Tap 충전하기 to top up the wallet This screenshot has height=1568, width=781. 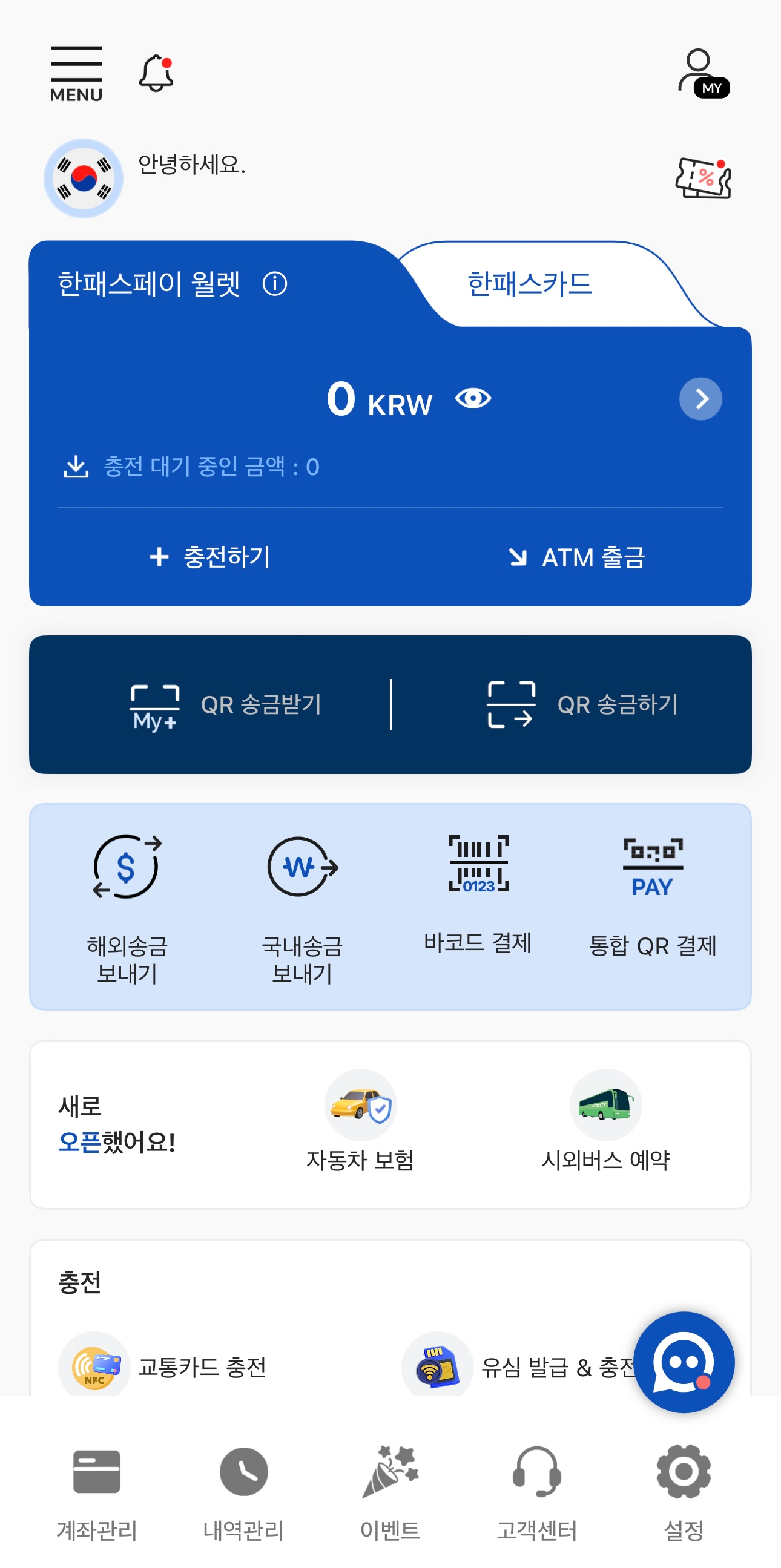211,557
